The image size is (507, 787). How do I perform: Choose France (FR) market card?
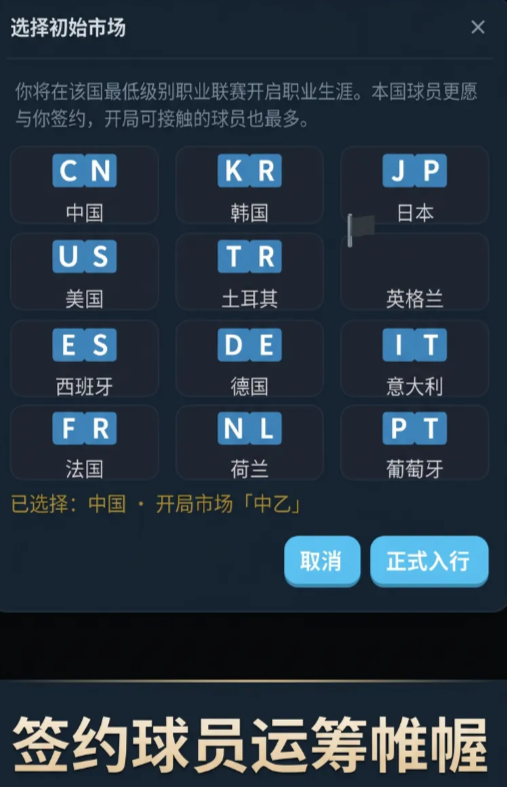pyautogui.click(x=84, y=443)
